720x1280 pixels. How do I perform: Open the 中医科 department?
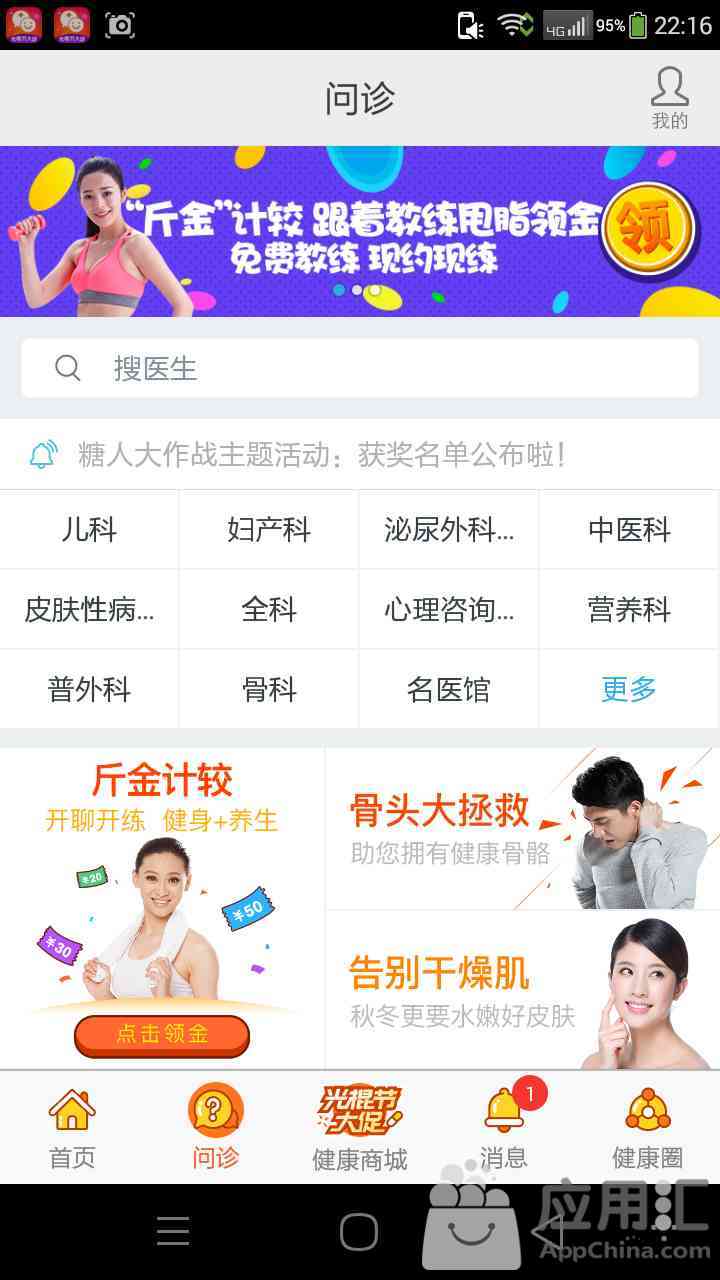pos(629,529)
